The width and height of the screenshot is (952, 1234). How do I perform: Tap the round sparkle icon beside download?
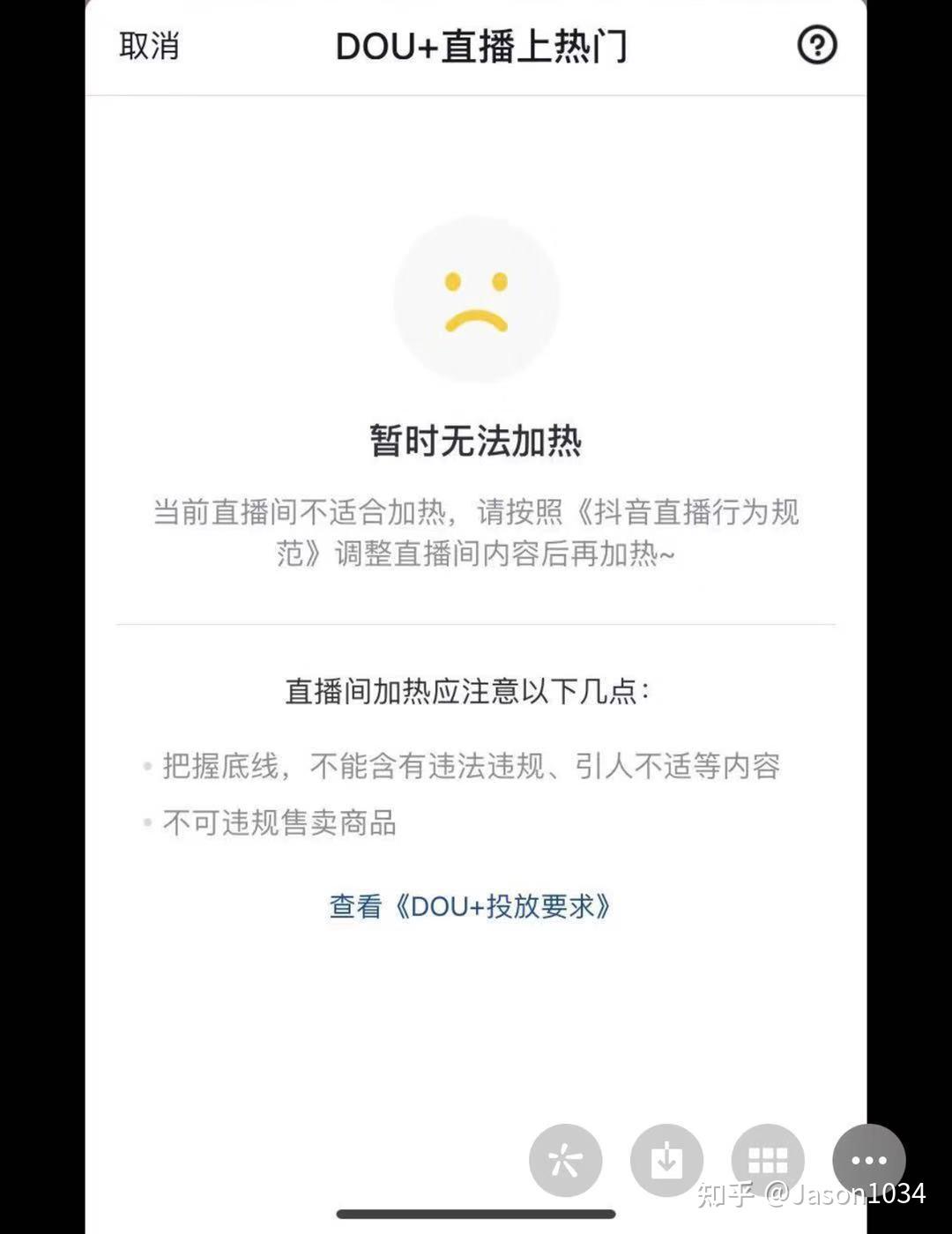565,1160
